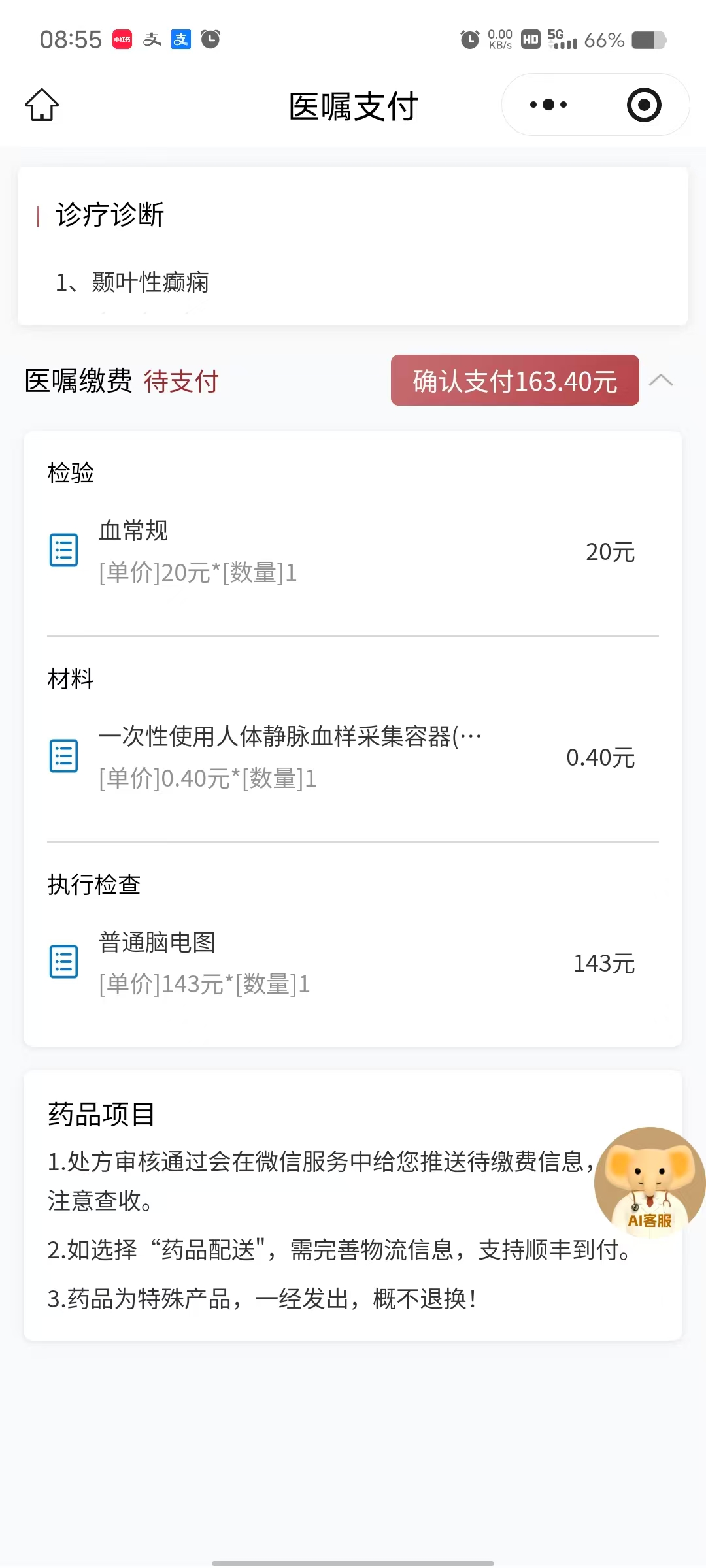The image size is (706, 1568).
Task: Chat with the AI客服 assistant
Action: pyautogui.click(x=648, y=1181)
